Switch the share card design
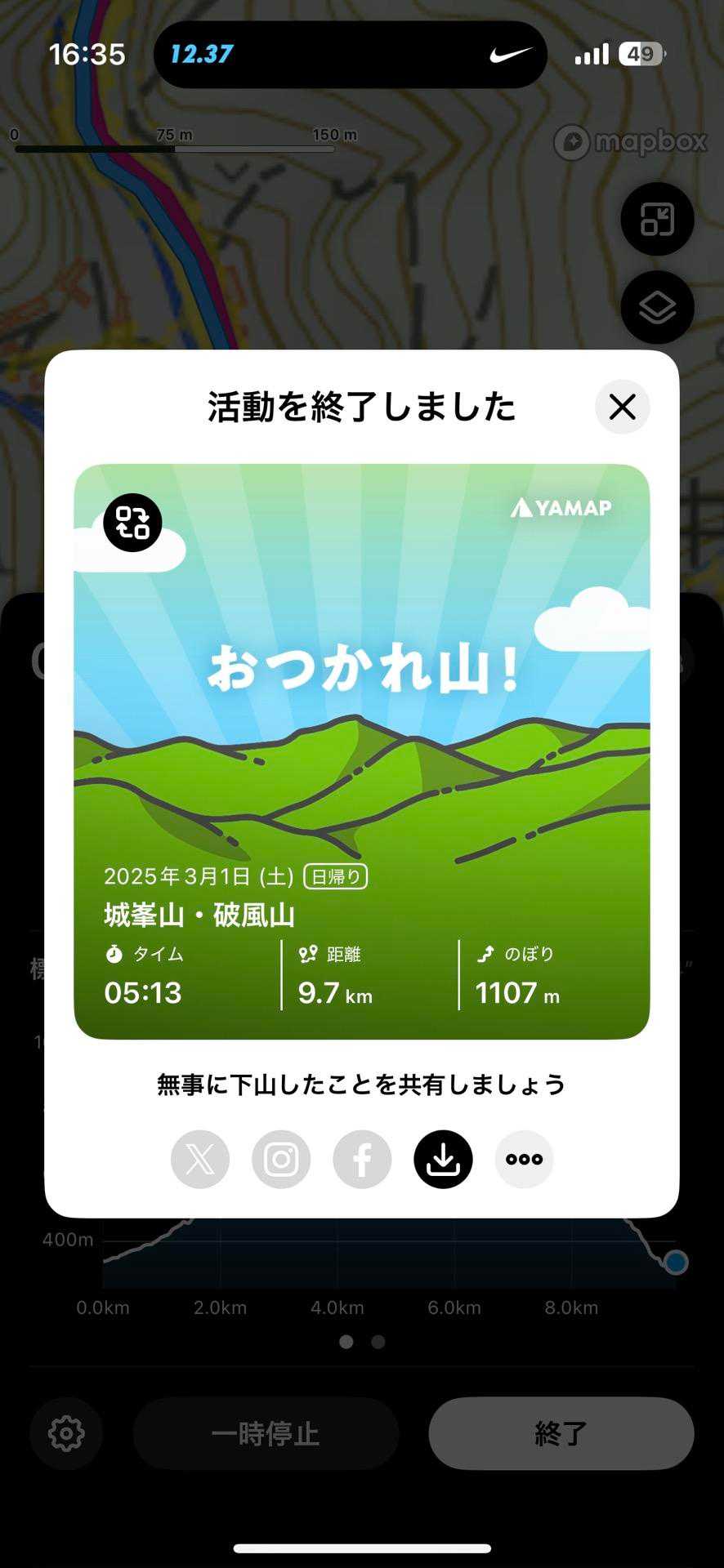The image size is (724, 1568). pos(132,523)
